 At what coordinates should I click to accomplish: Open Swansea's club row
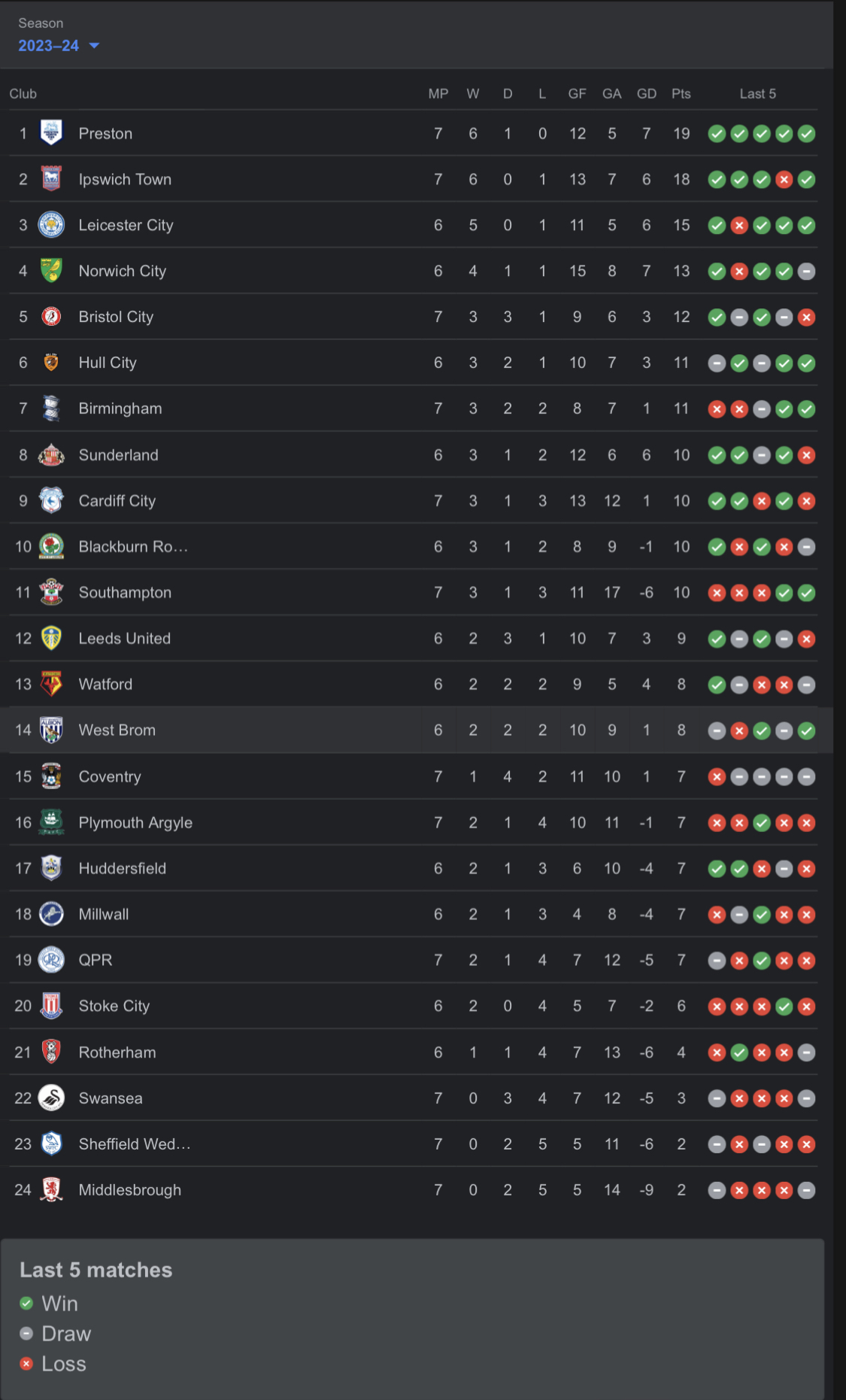414,1098
